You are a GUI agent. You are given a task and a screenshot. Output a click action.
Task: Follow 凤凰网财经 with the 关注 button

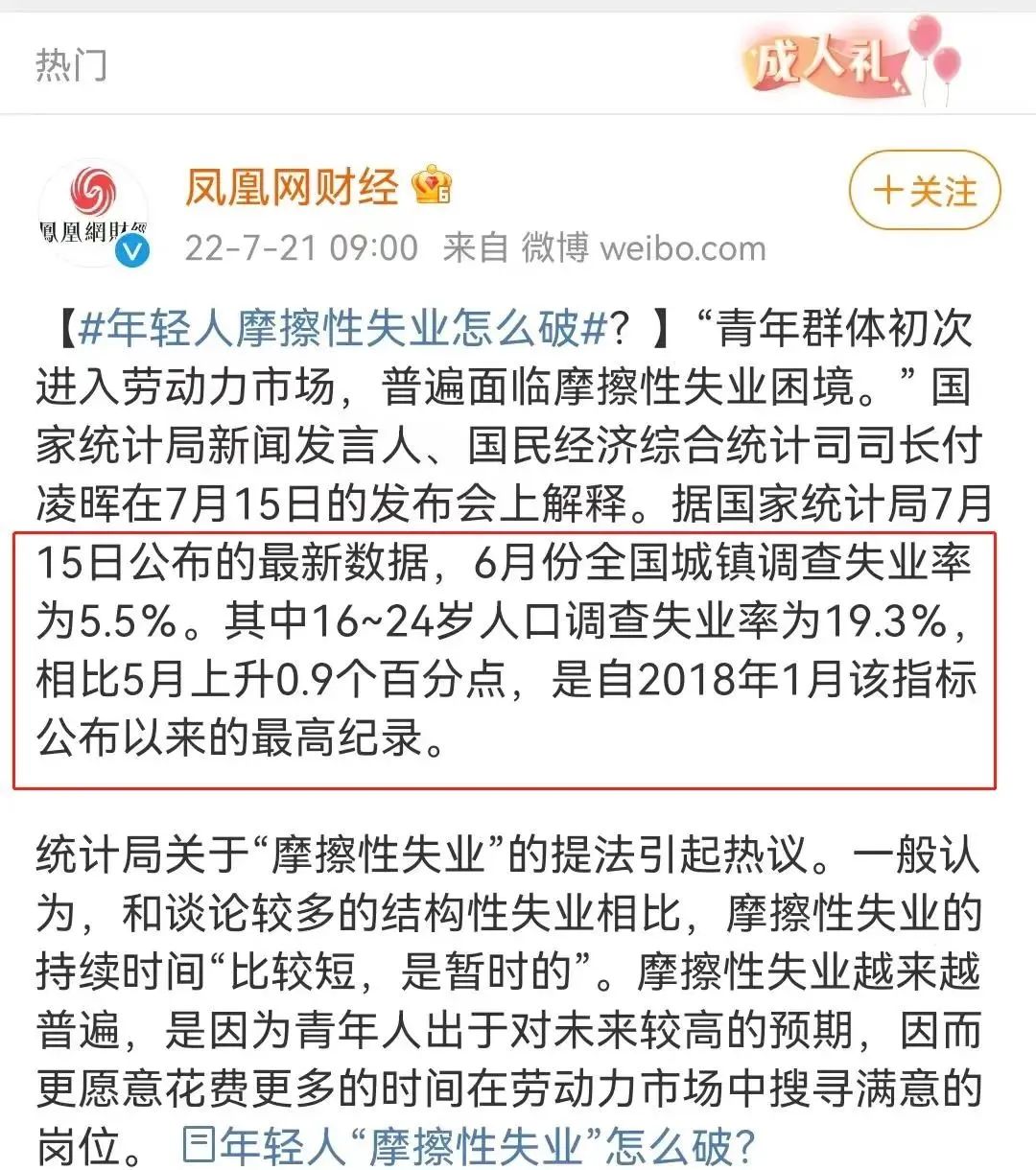point(924,192)
